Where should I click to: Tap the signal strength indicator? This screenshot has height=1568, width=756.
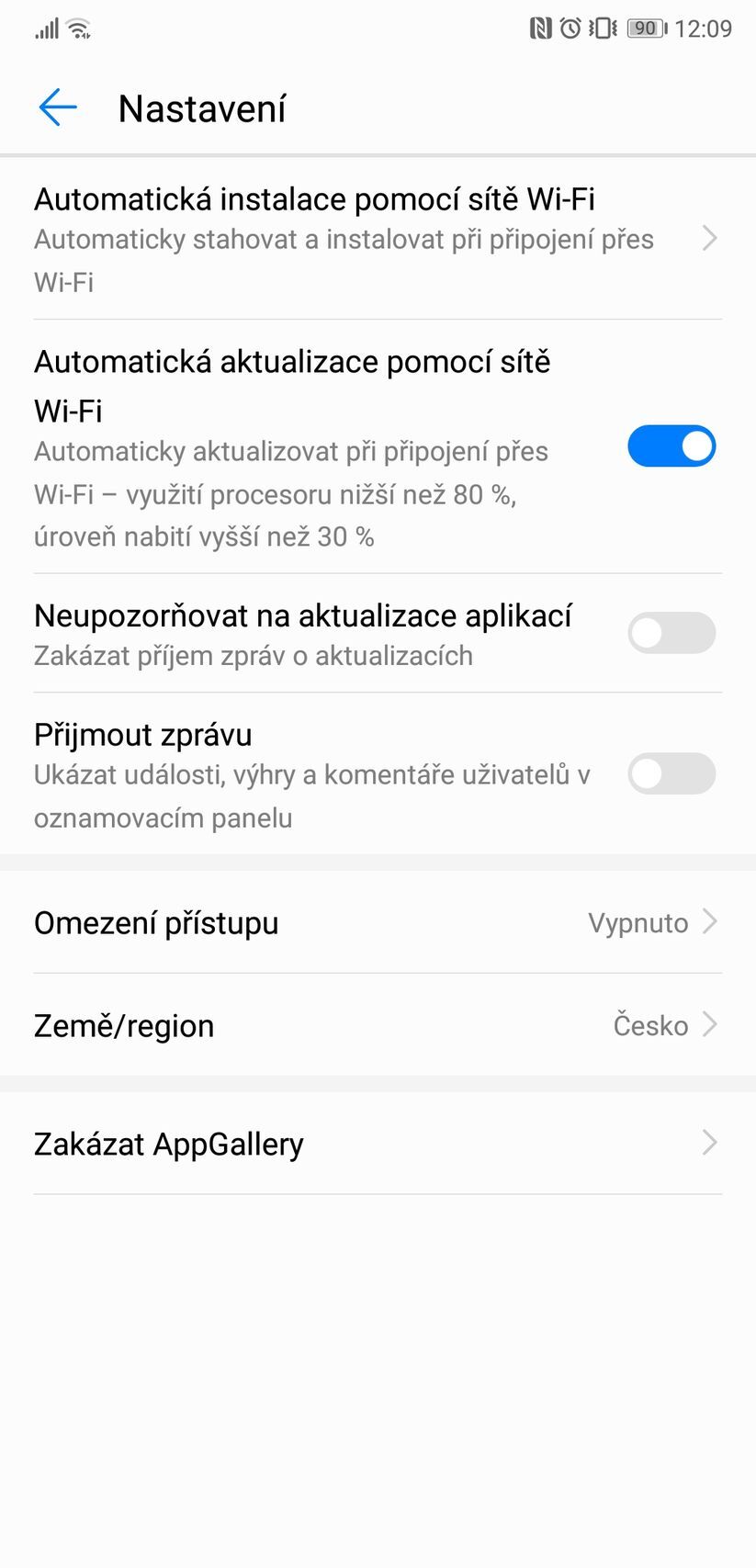click(46, 28)
